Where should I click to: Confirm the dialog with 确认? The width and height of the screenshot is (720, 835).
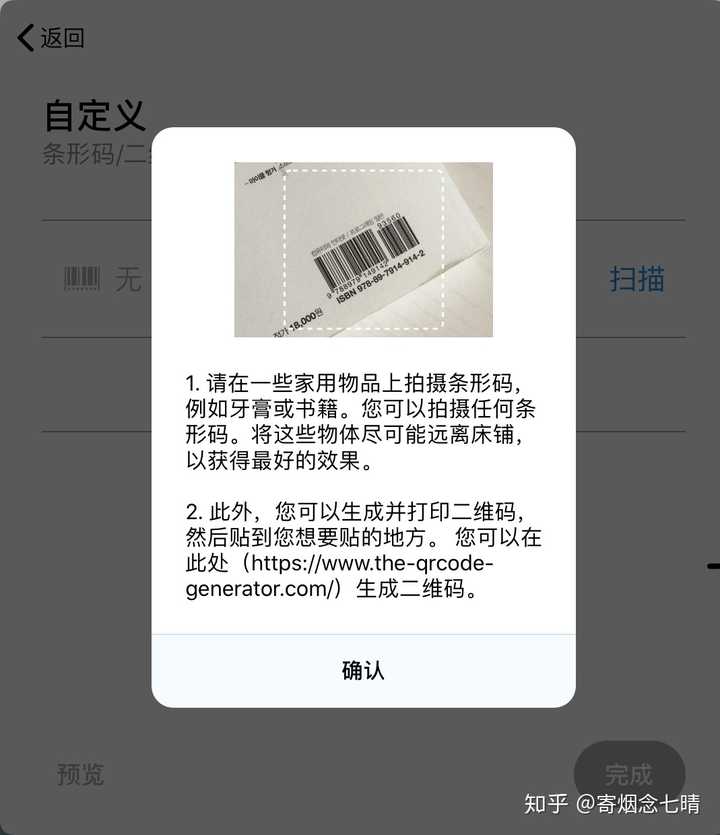[363, 671]
